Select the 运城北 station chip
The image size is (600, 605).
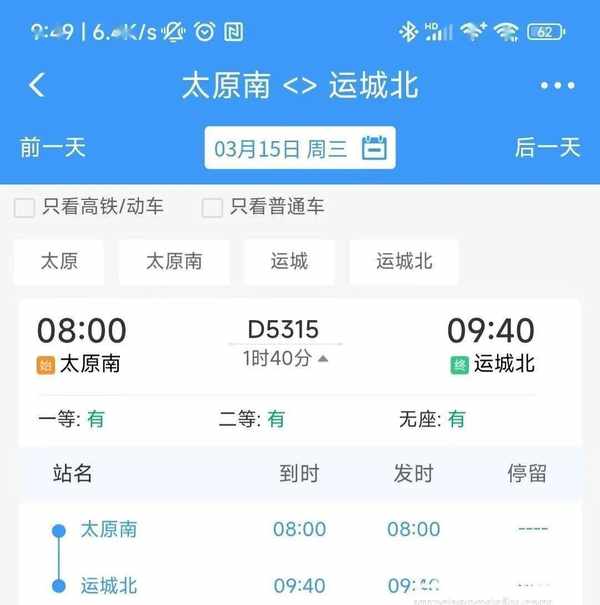pos(404,262)
